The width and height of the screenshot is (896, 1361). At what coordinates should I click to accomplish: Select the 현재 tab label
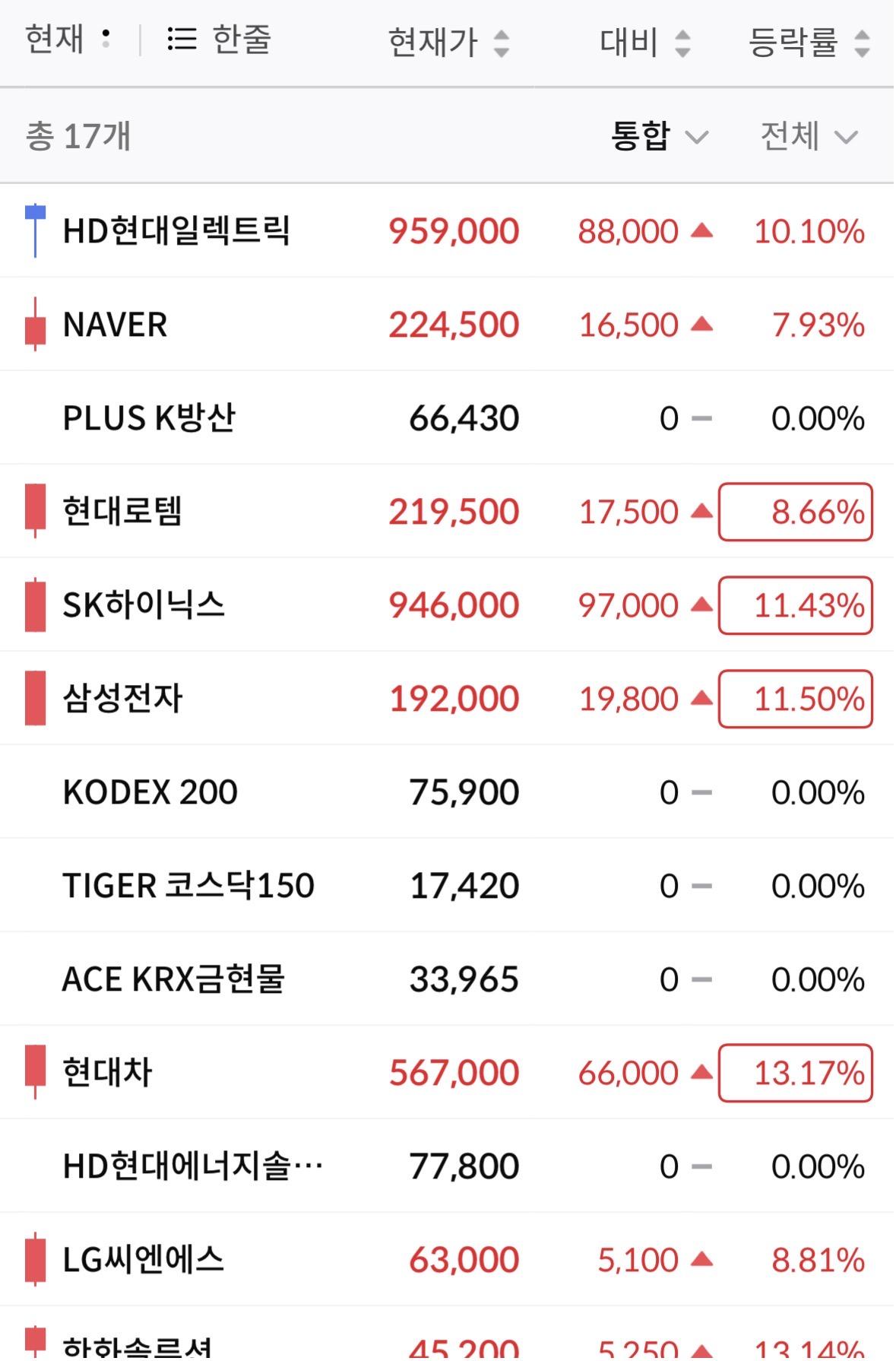pos(57,42)
